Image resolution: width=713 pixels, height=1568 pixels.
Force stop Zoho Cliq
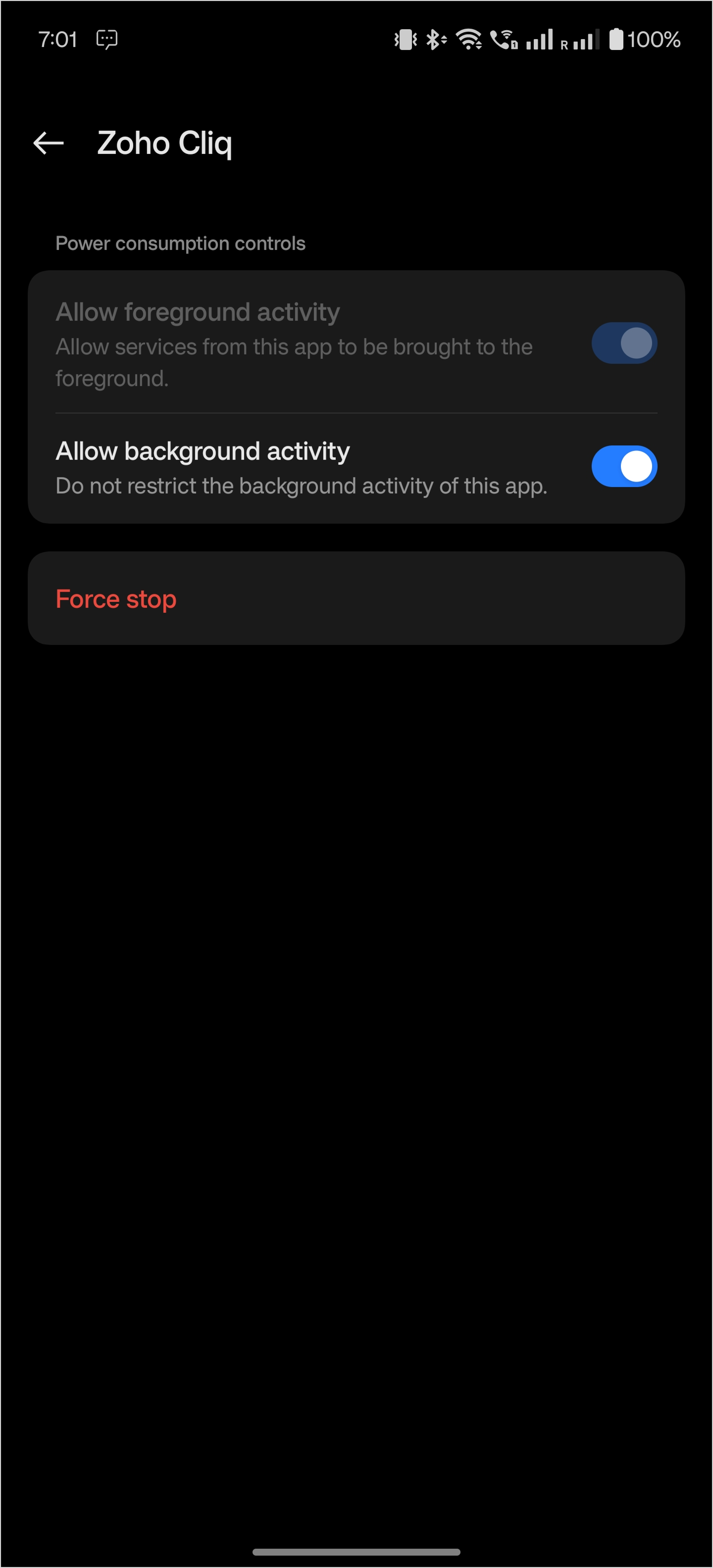116,599
